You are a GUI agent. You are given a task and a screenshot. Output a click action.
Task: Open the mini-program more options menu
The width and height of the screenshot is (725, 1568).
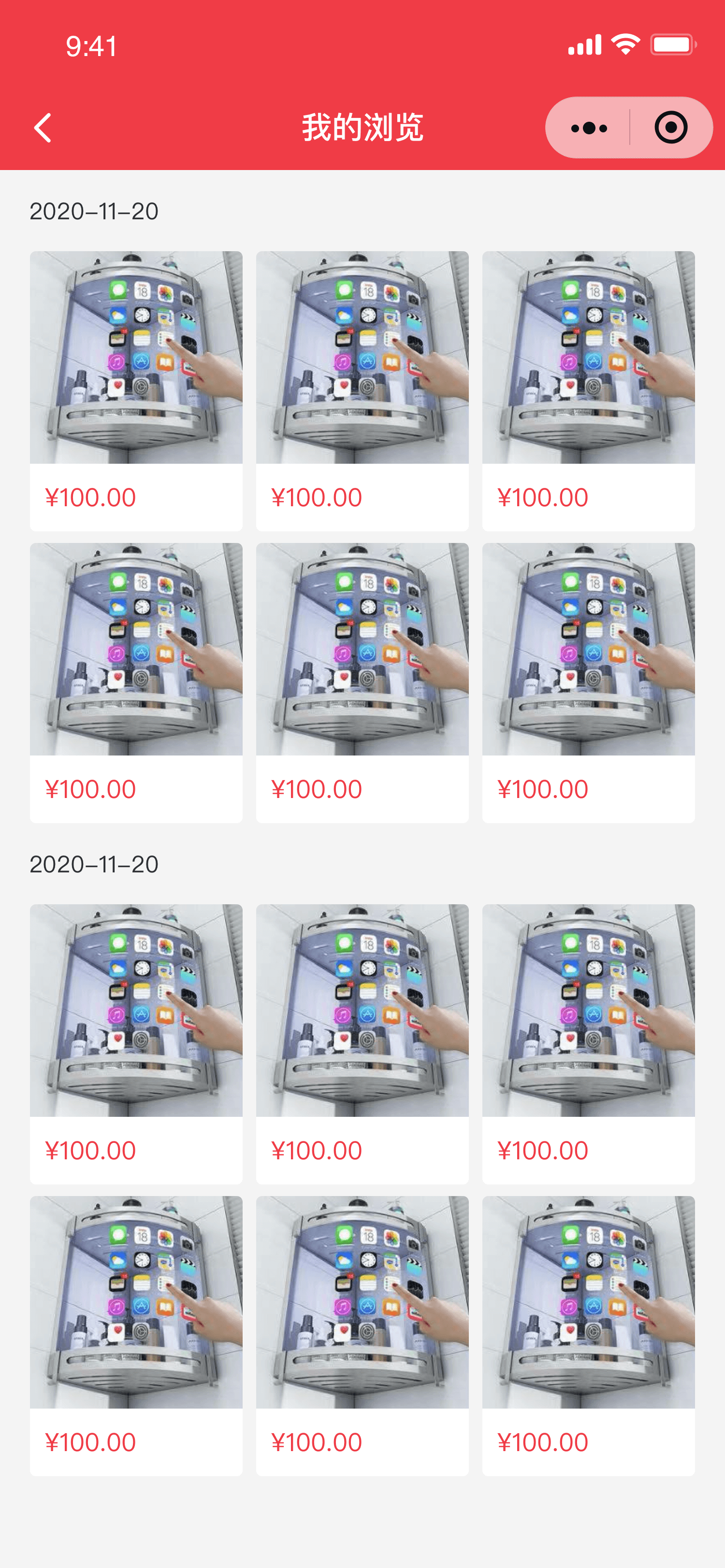tap(589, 128)
